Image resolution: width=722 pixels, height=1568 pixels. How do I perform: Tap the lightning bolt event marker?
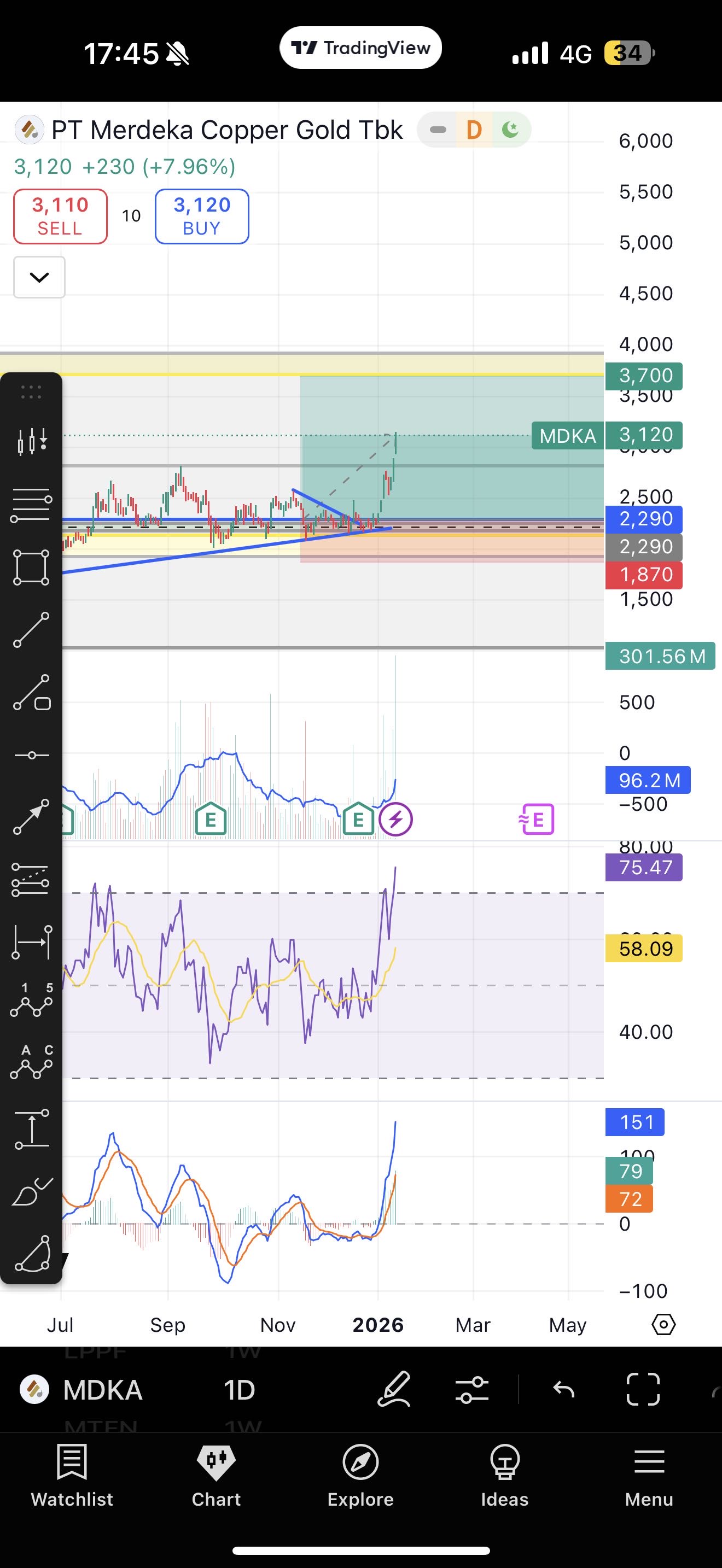click(x=395, y=820)
